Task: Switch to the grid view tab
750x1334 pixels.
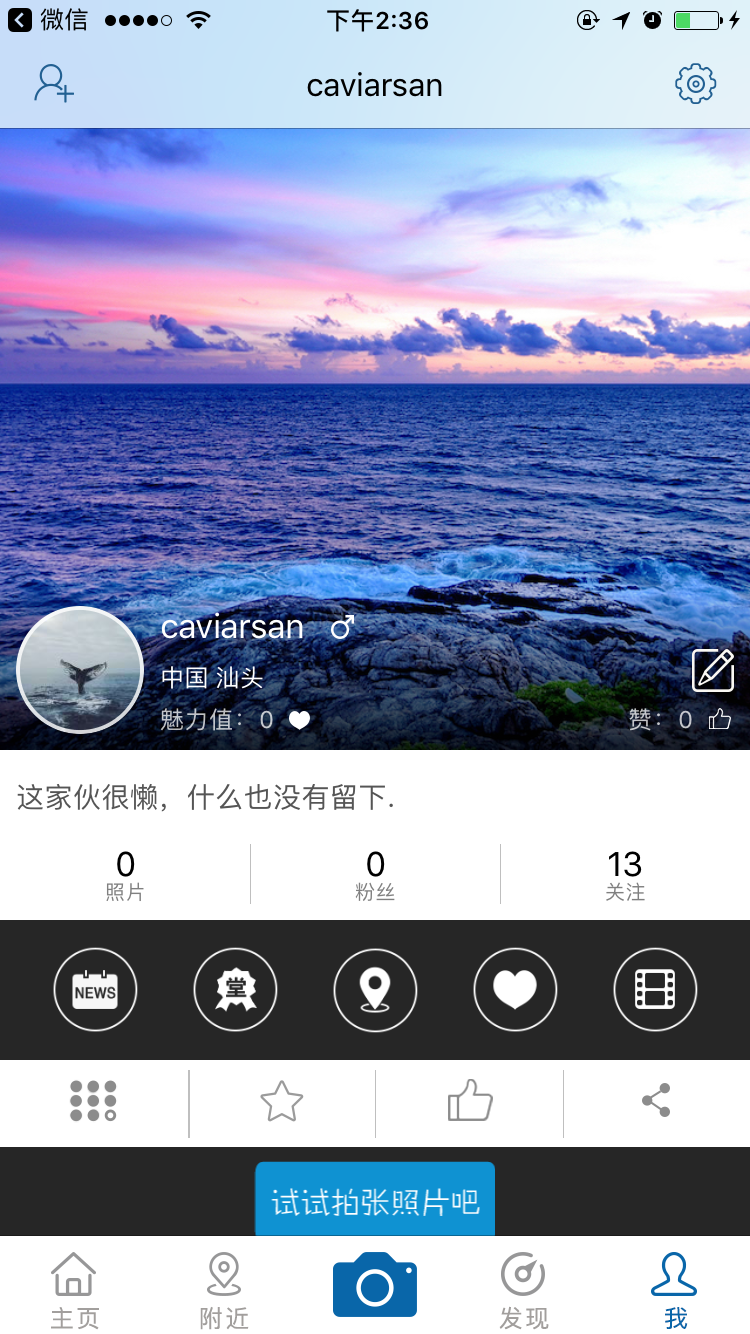Action: tap(94, 1102)
